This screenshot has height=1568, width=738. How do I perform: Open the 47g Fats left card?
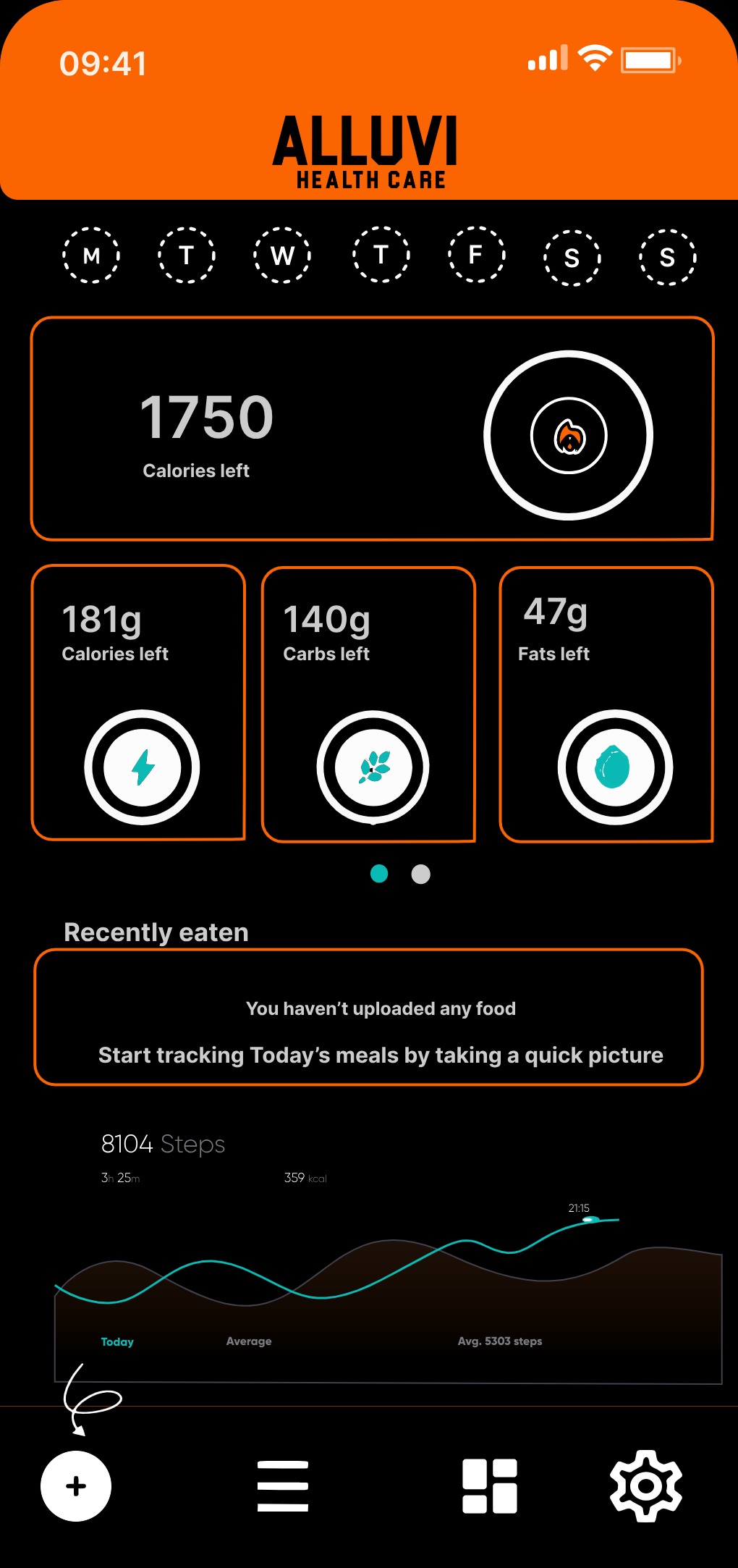(606, 704)
